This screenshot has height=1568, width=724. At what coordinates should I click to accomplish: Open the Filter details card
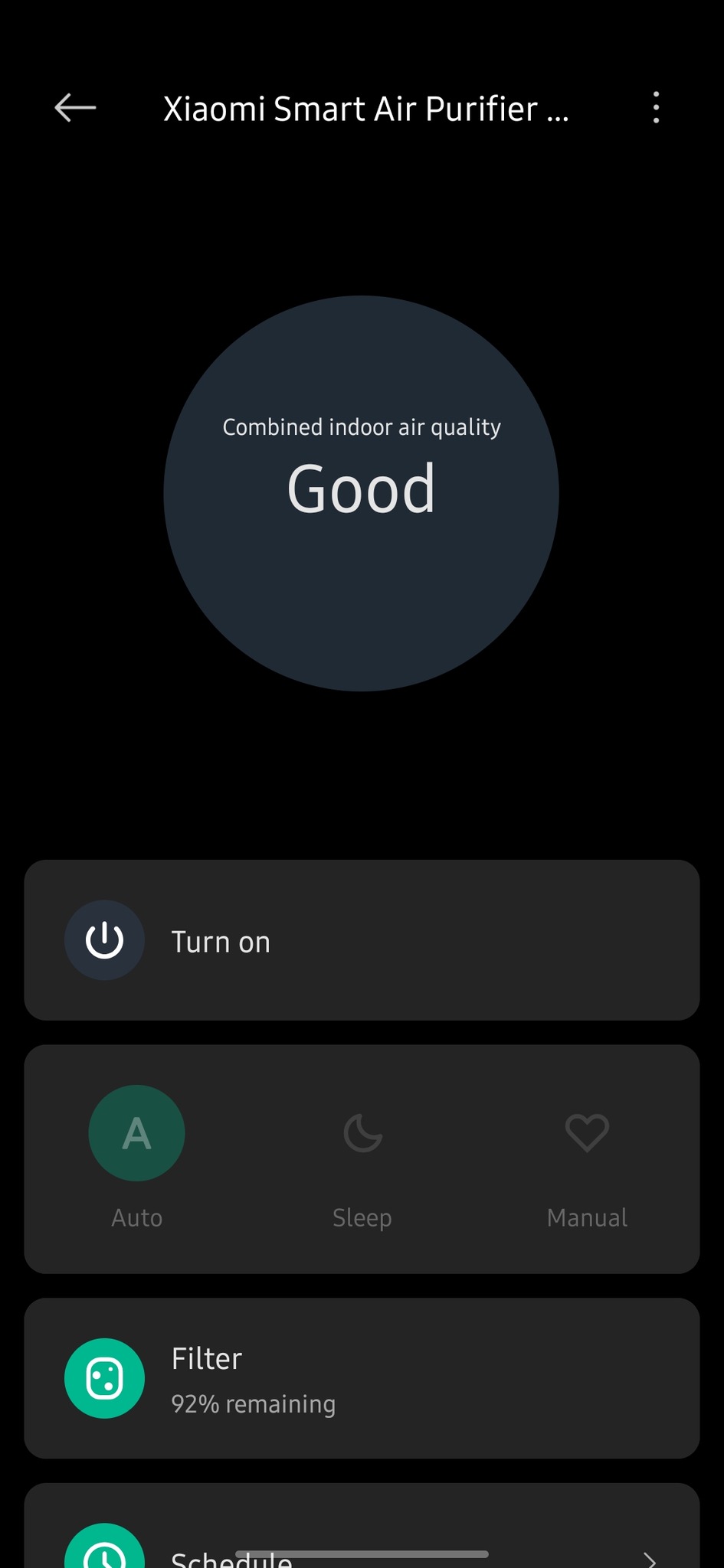(x=362, y=1378)
